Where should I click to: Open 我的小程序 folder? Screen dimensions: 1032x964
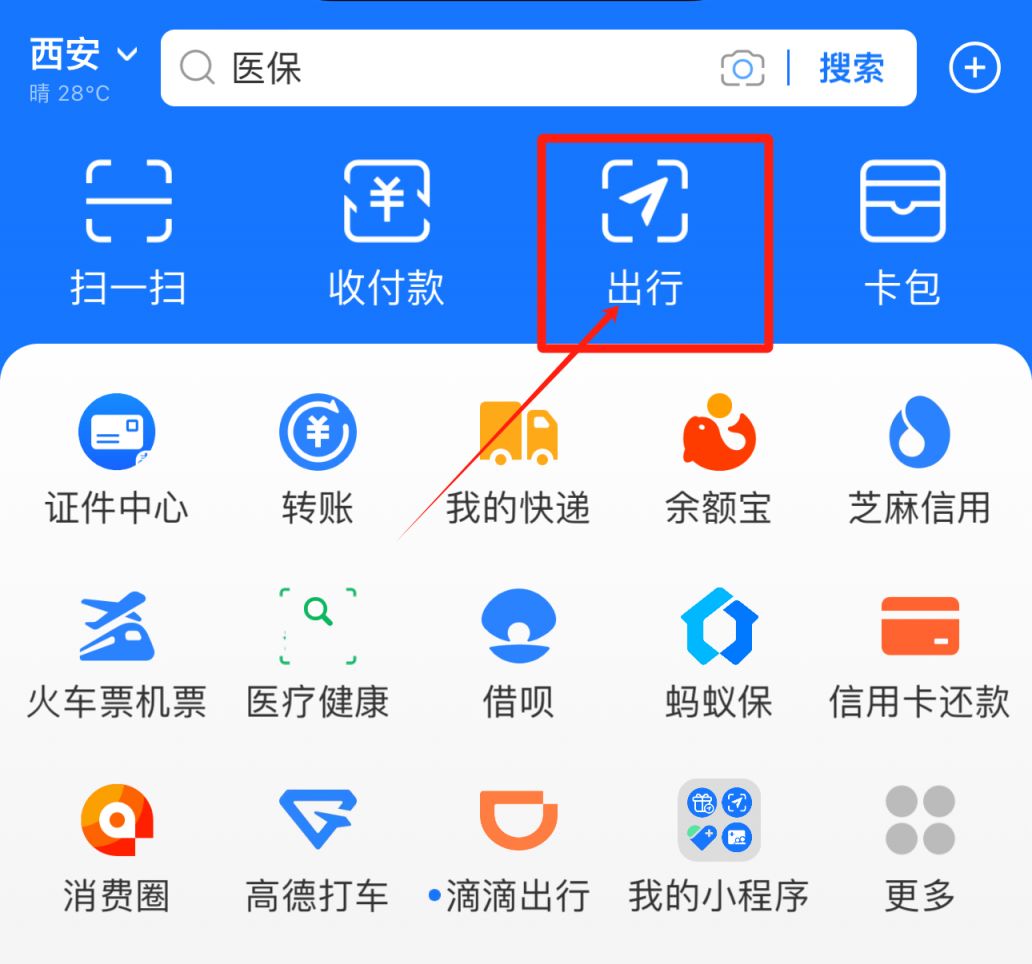tap(718, 847)
